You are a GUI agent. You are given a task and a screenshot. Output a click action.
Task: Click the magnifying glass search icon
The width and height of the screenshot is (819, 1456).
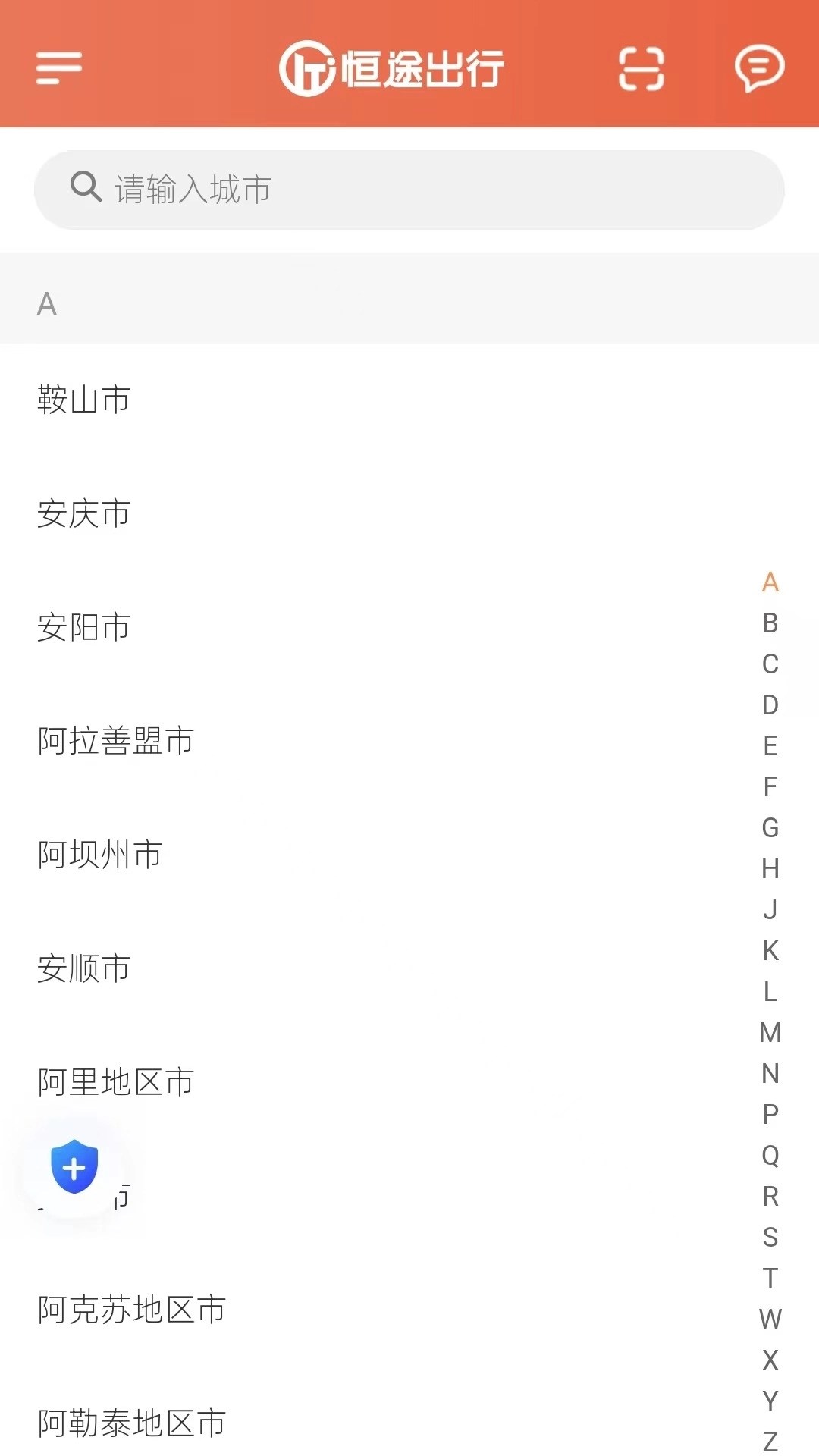86,187
